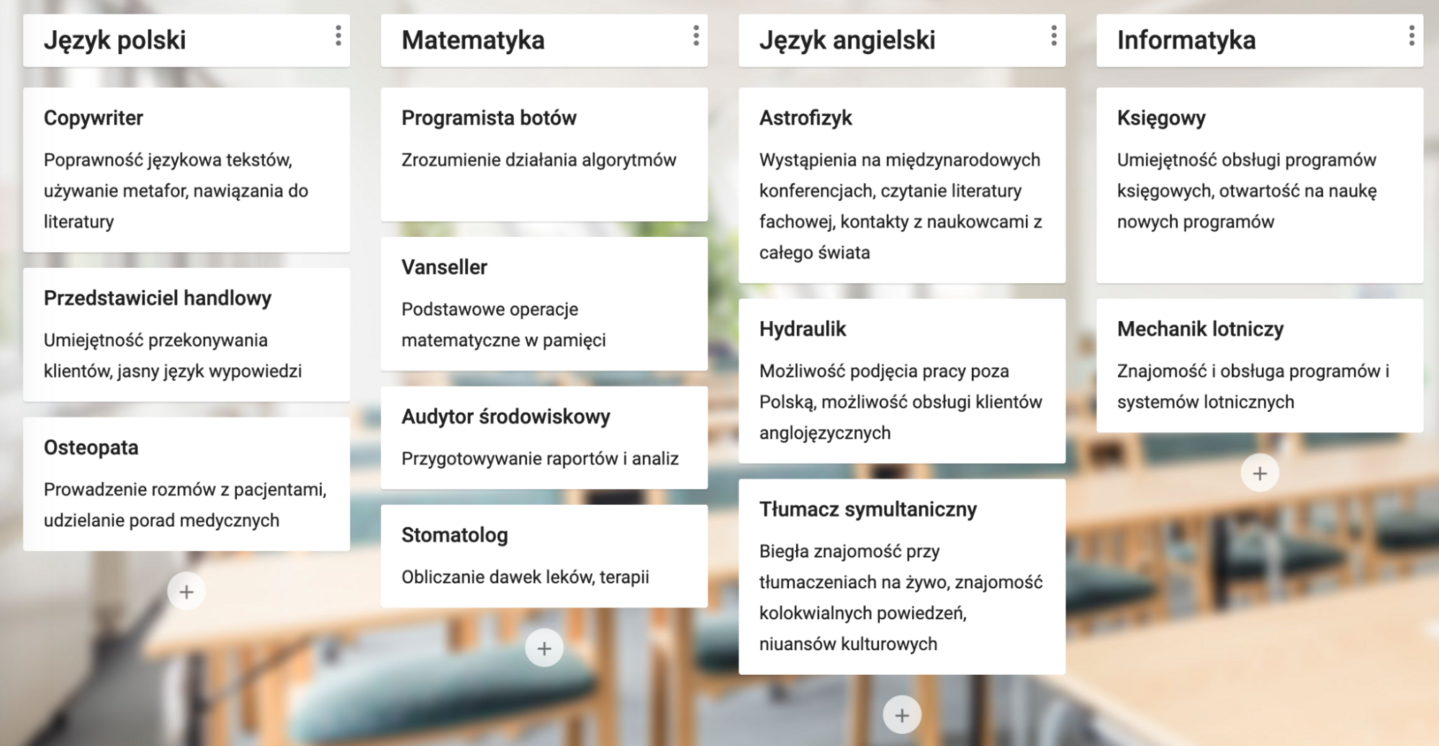Open options menu for Język polski column
The width and height of the screenshot is (1439, 746).
[x=338, y=37]
